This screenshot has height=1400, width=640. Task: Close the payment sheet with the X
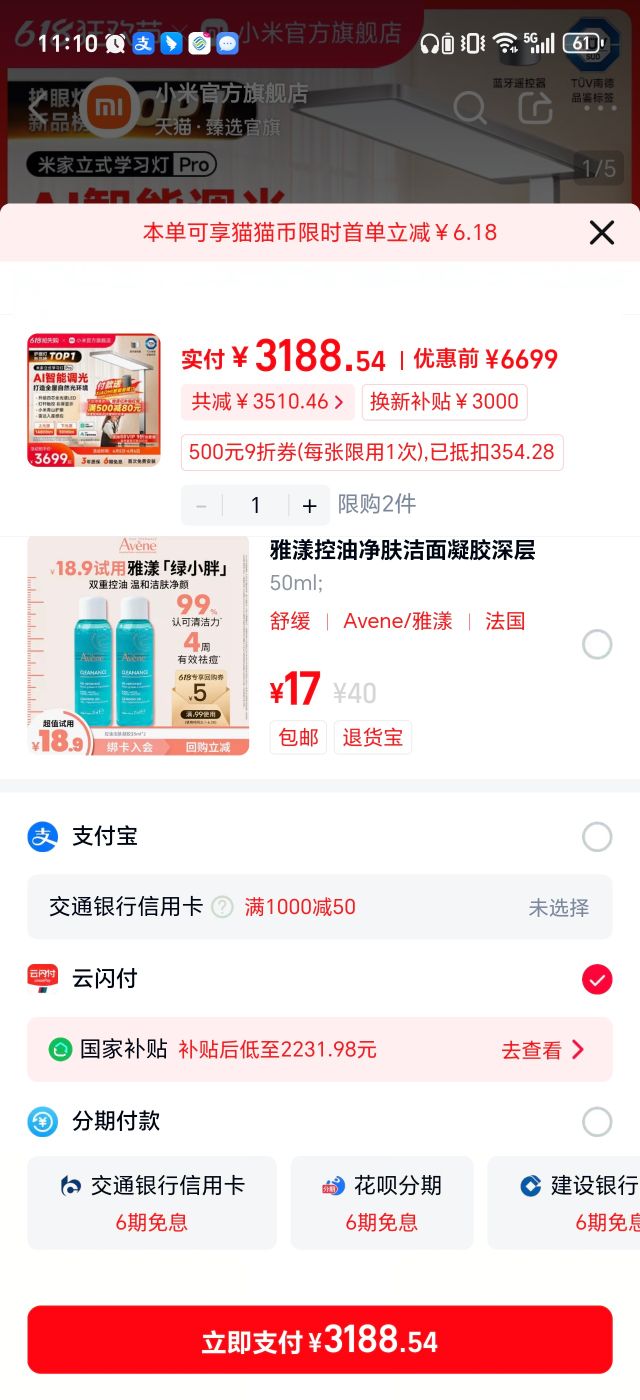point(601,233)
